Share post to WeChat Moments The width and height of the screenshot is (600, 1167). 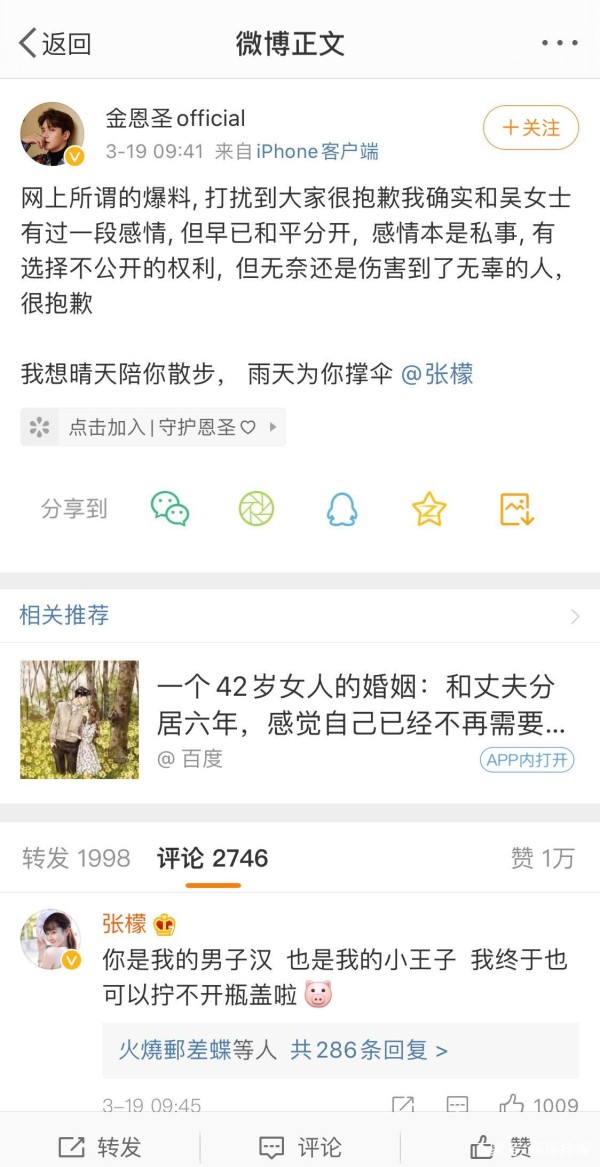[x=256, y=509]
